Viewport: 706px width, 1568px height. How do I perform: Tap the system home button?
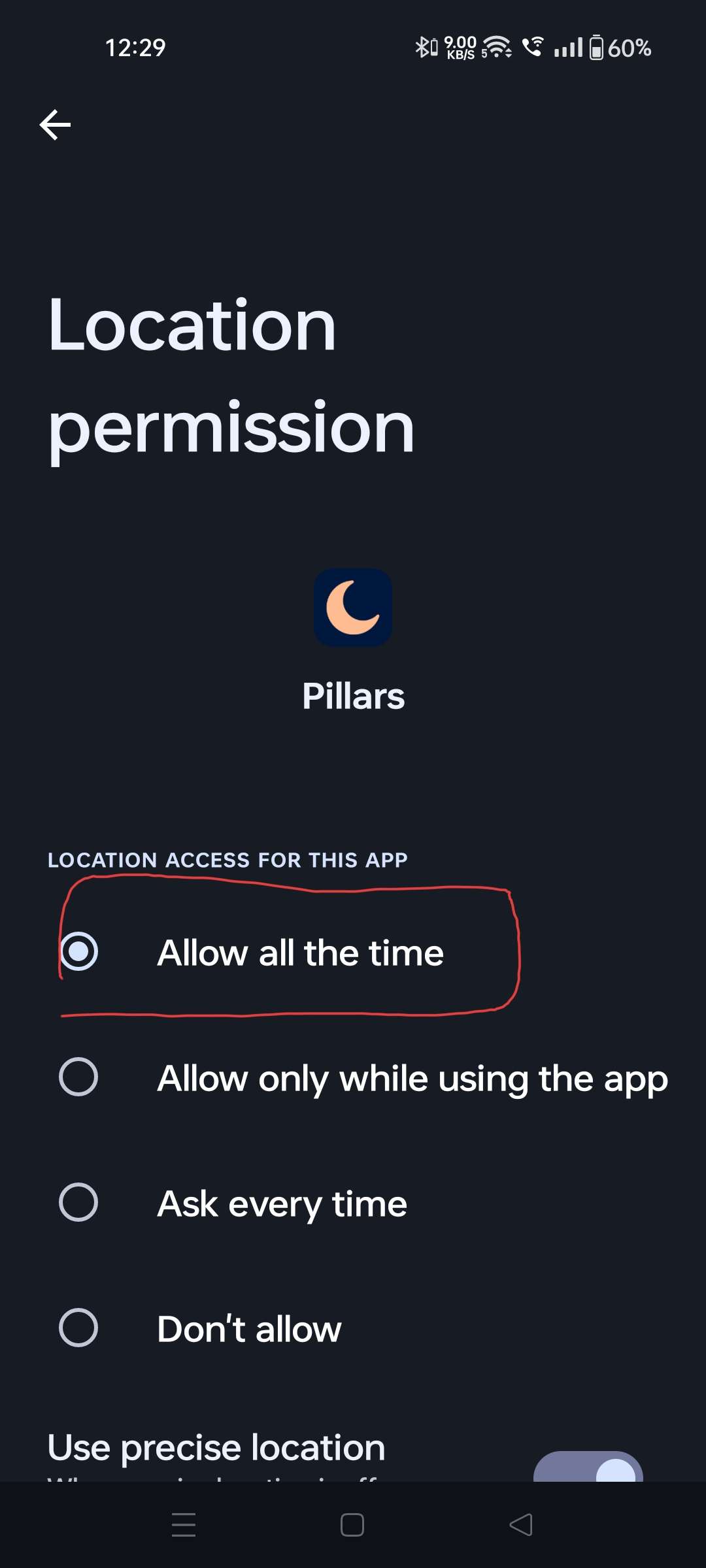(352, 1525)
